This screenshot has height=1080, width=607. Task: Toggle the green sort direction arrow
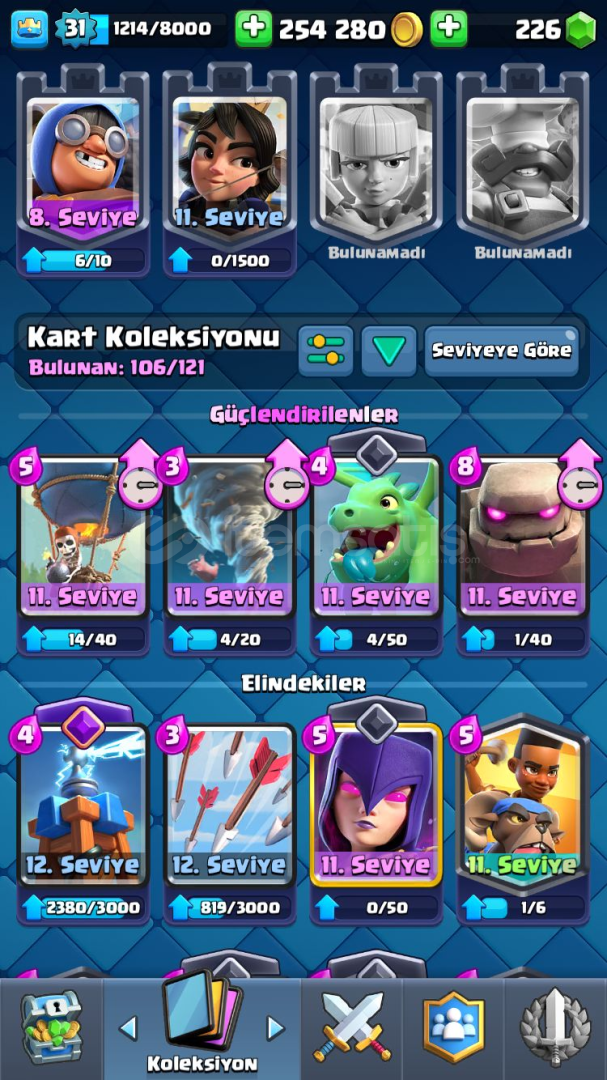coord(389,351)
